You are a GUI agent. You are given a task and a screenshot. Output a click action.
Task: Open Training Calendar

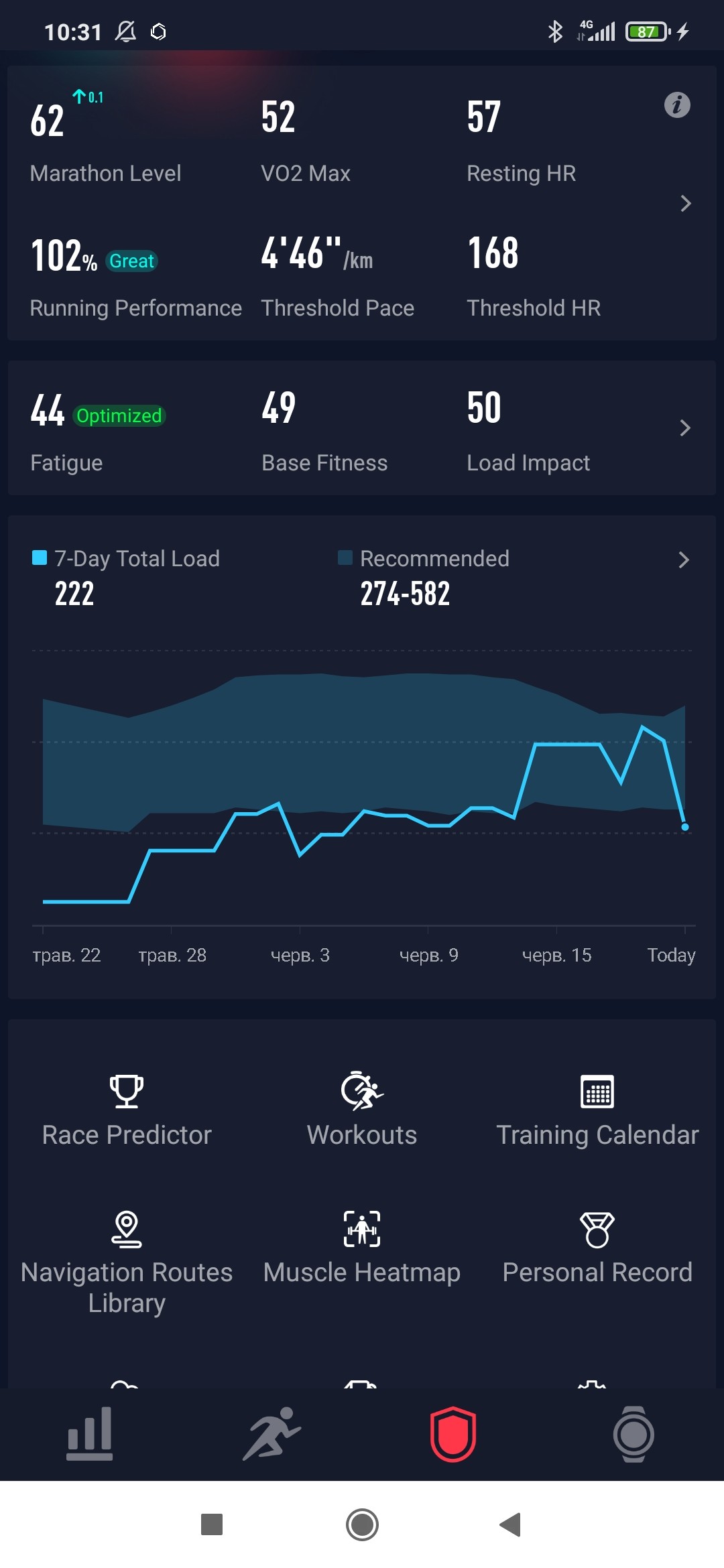click(x=597, y=1110)
